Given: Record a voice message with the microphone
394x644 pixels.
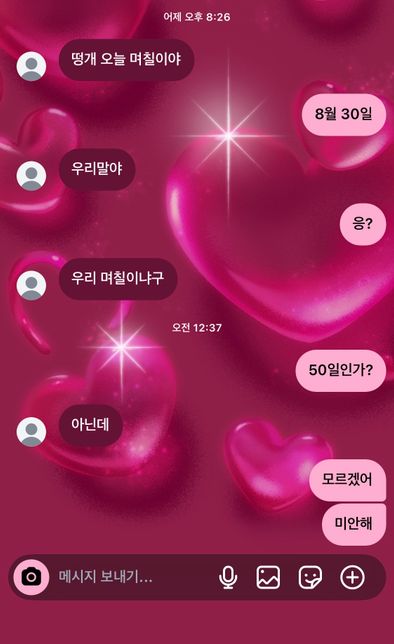Looking at the screenshot, I should 228,577.
